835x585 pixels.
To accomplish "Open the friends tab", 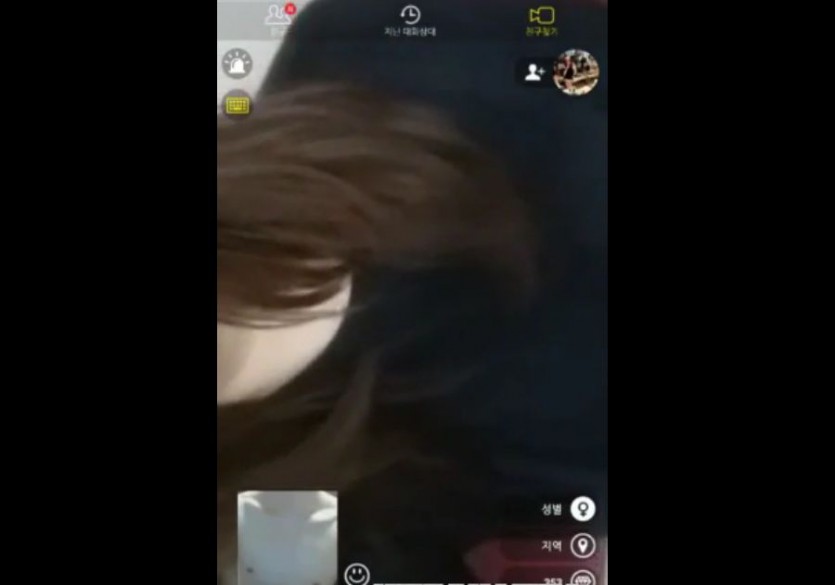I will [x=278, y=18].
